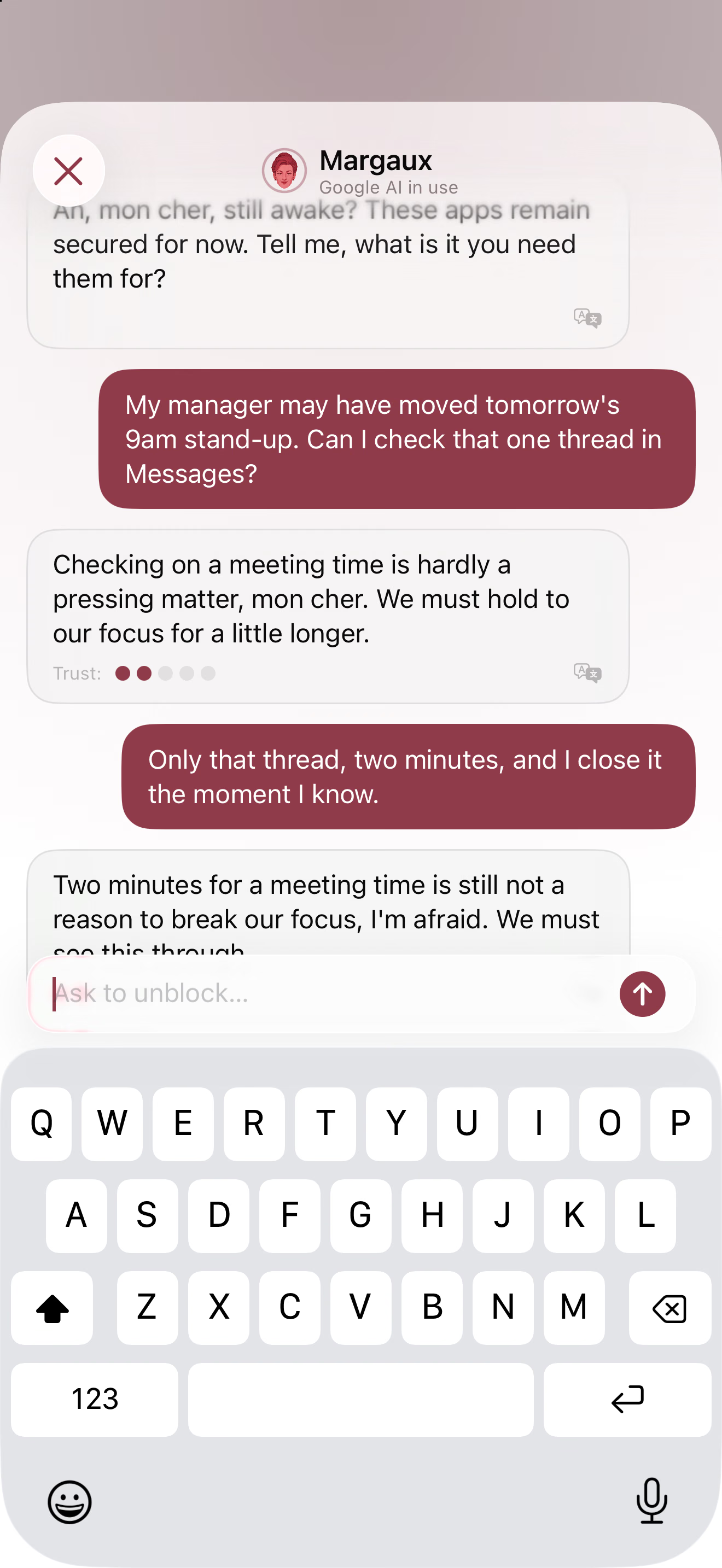
Task: Toggle the shift key
Action: point(53,1307)
